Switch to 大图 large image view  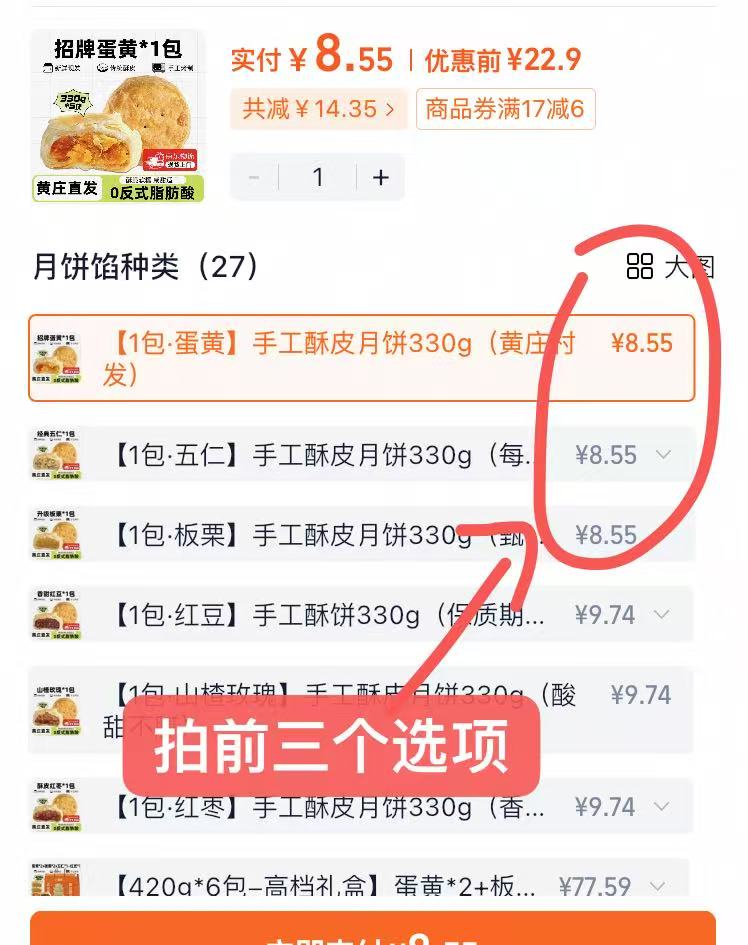coord(670,266)
